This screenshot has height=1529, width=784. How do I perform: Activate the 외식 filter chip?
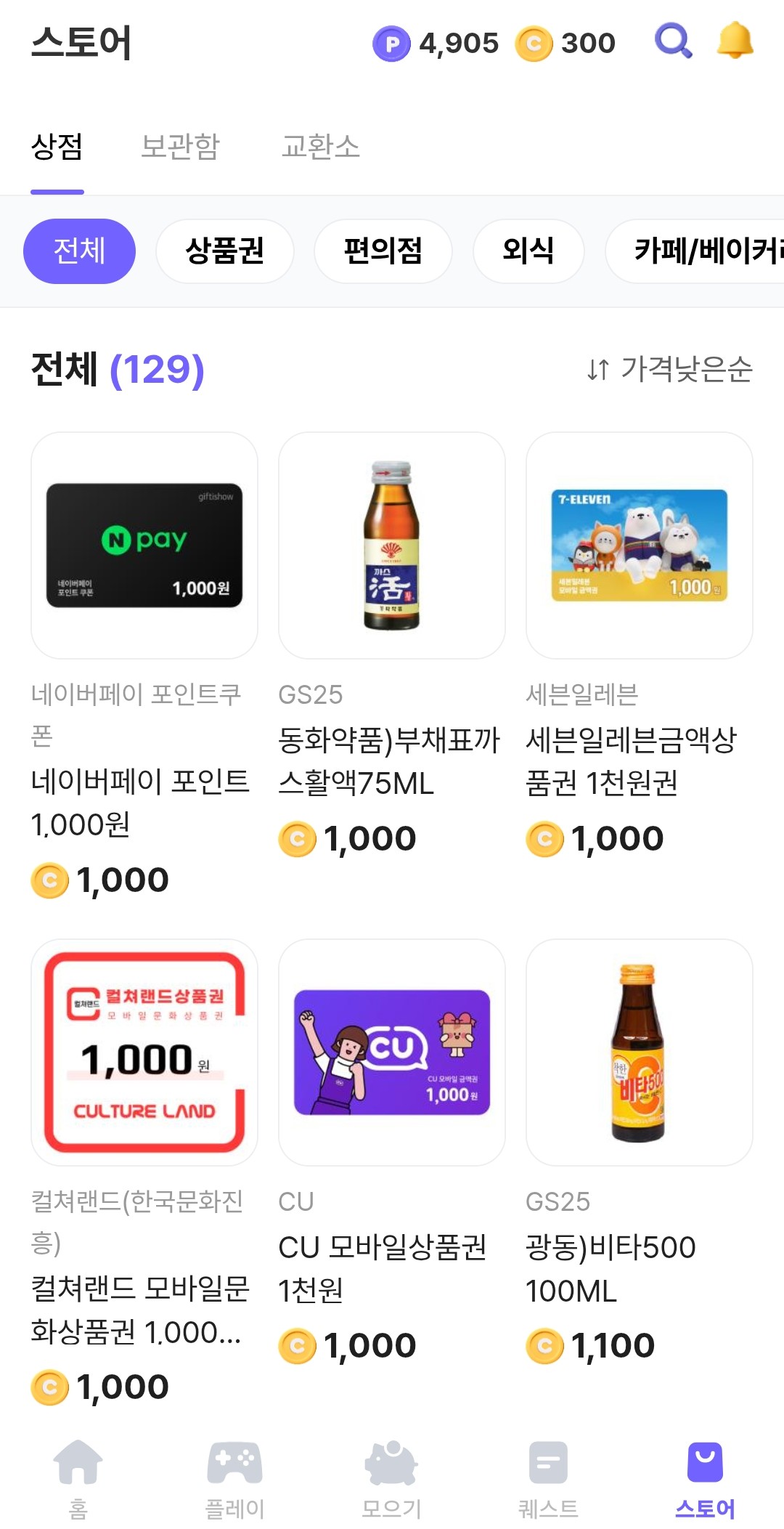[528, 251]
